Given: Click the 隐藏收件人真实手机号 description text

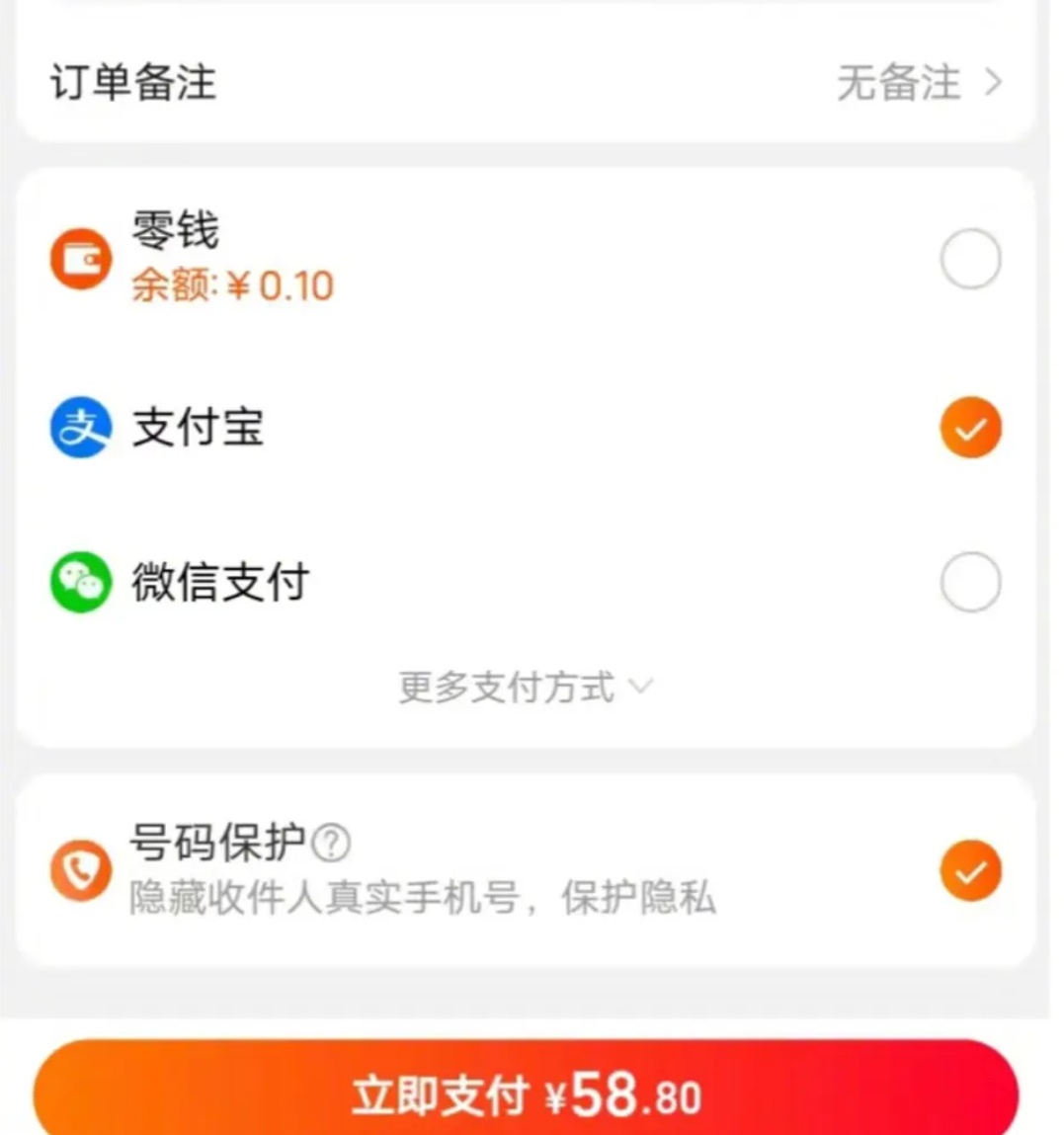Looking at the screenshot, I should pos(423,899).
